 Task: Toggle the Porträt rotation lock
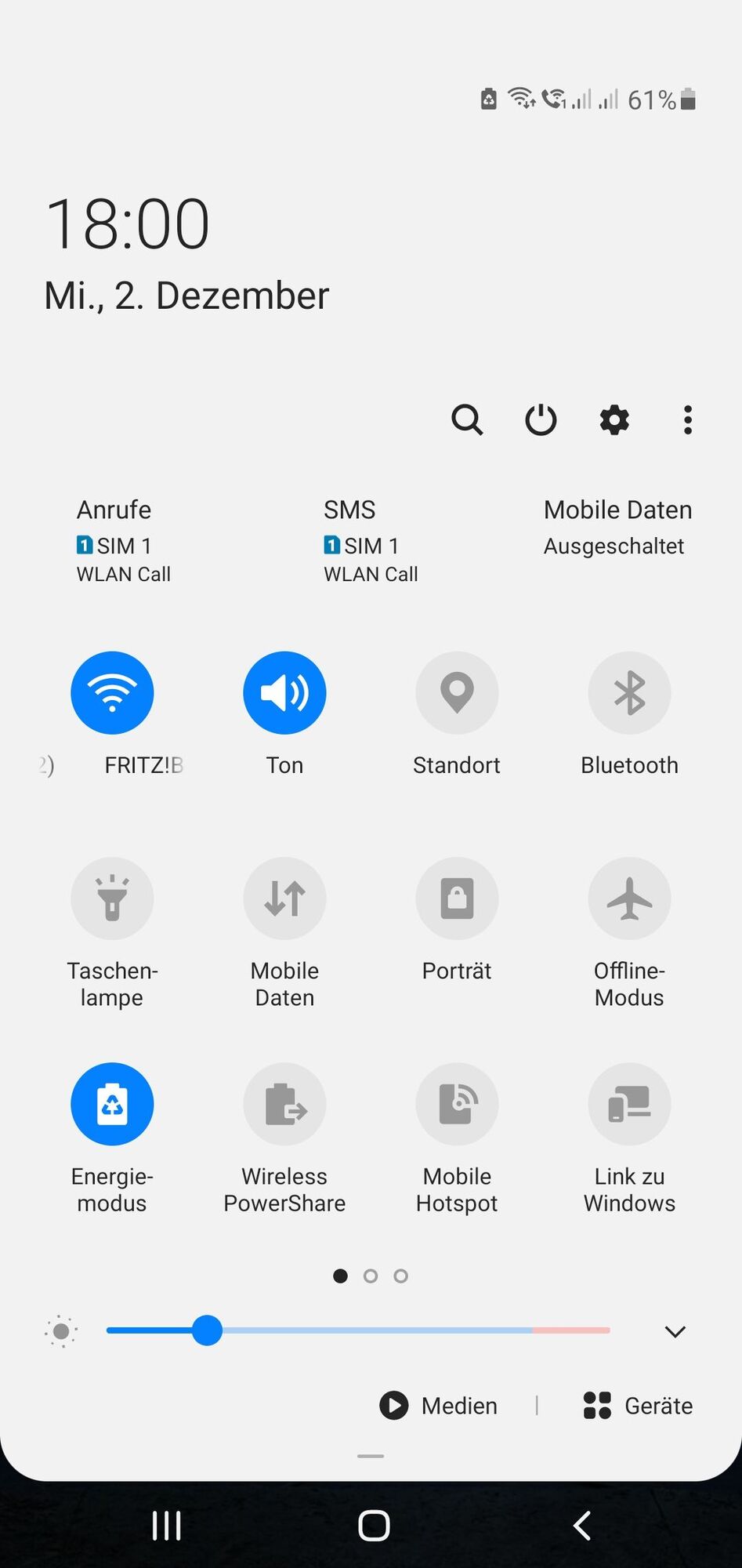[x=457, y=898]
